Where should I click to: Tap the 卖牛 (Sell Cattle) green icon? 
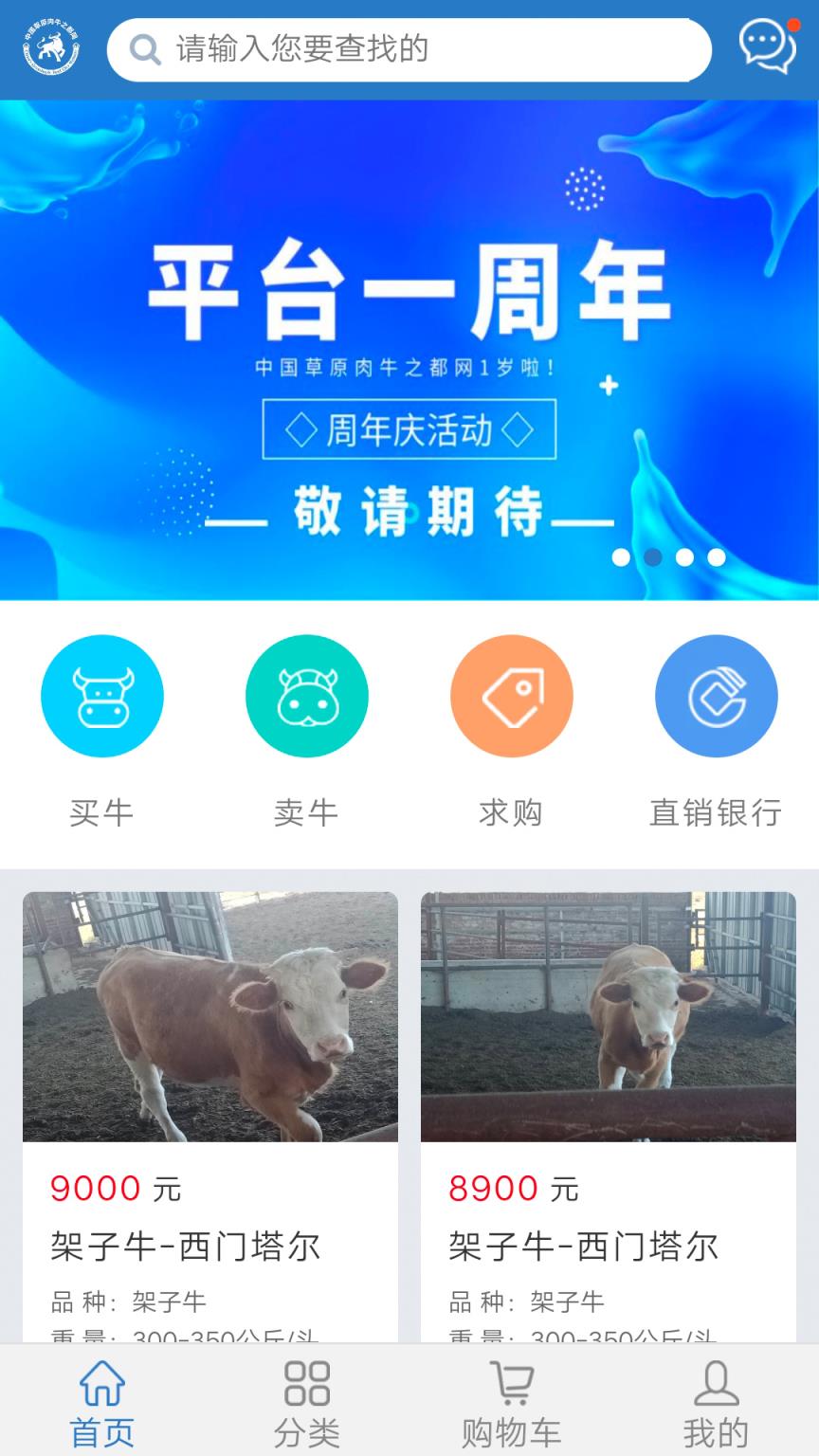tap(306, 695)
